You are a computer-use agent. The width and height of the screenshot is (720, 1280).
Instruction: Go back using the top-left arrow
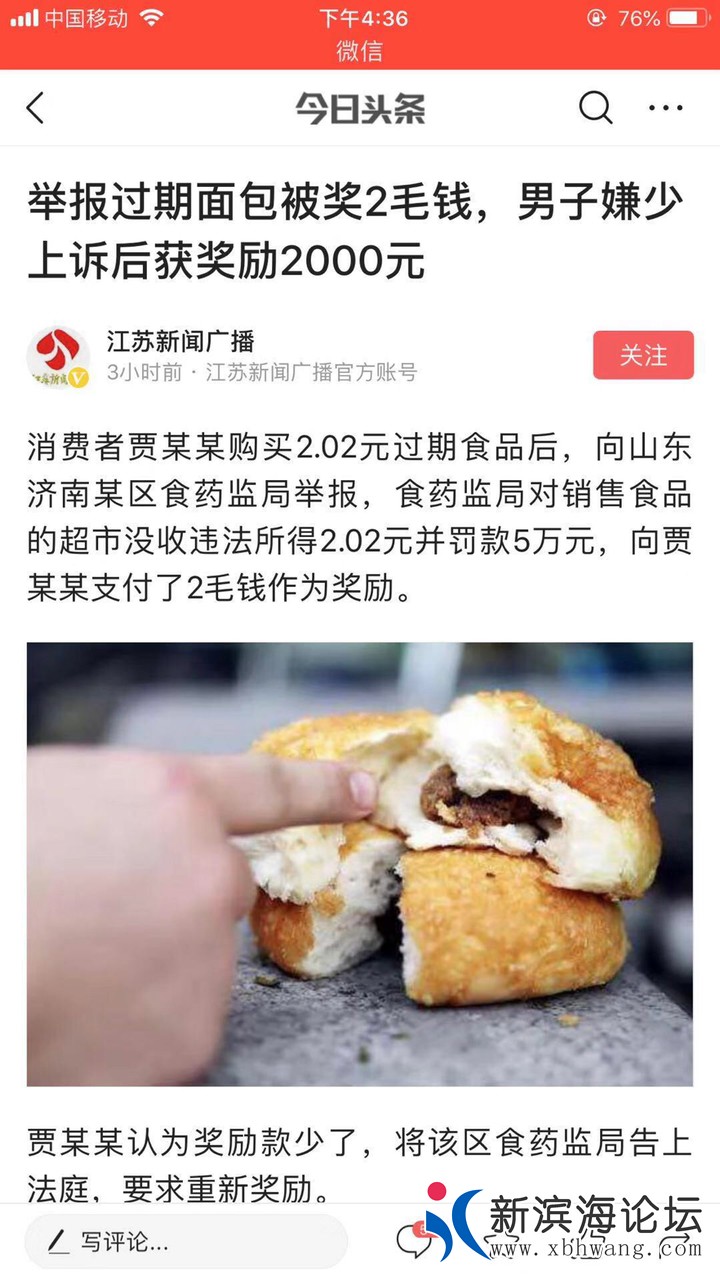[x=36, y=108]
